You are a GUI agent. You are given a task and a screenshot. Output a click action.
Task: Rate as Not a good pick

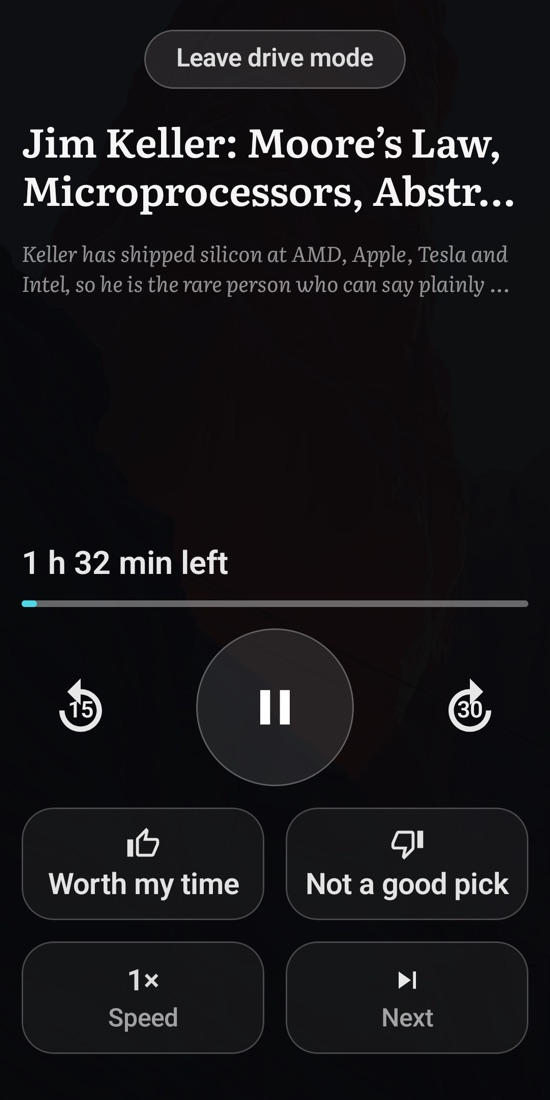[x=407, y=864]
